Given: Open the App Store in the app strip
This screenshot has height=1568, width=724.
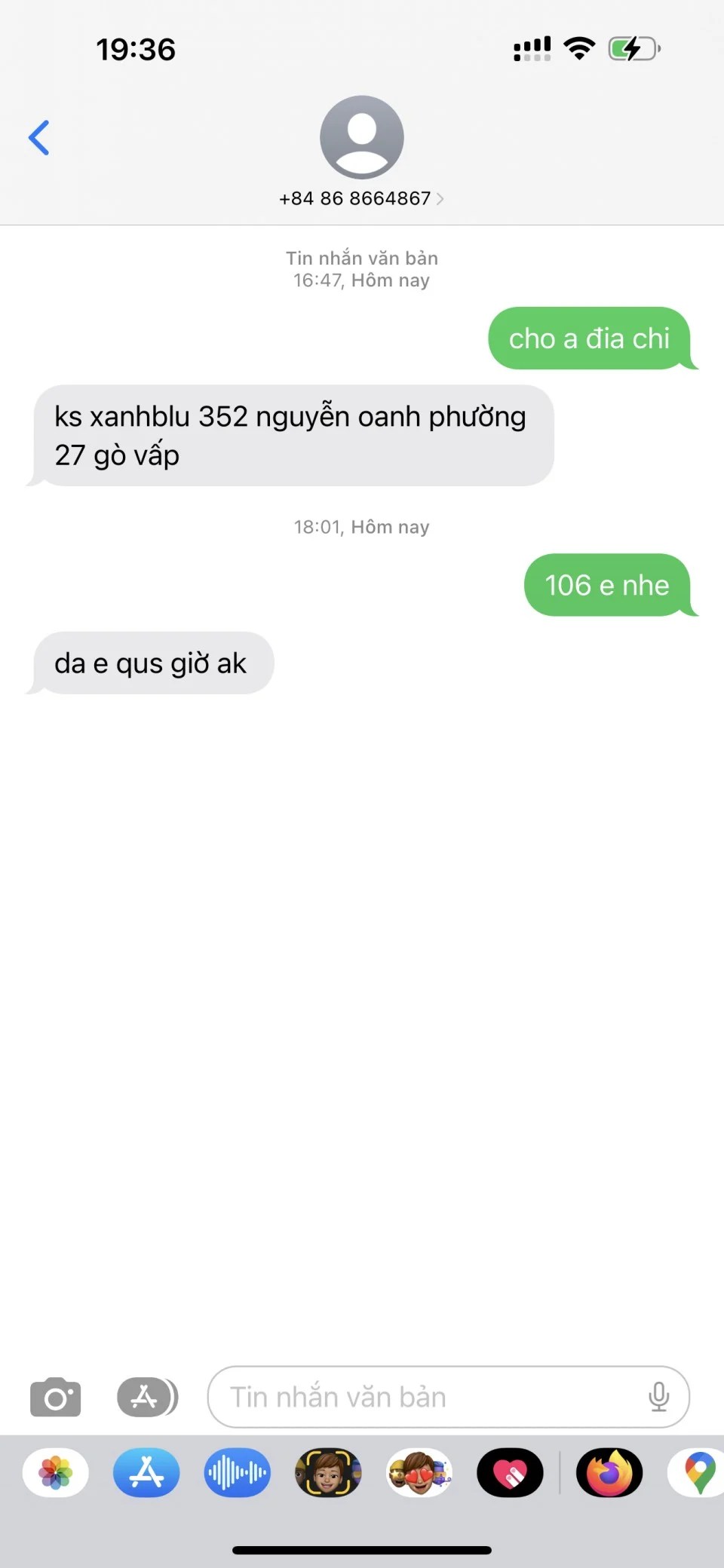Looking at the screenshot, I should [x=146, y=1472].
